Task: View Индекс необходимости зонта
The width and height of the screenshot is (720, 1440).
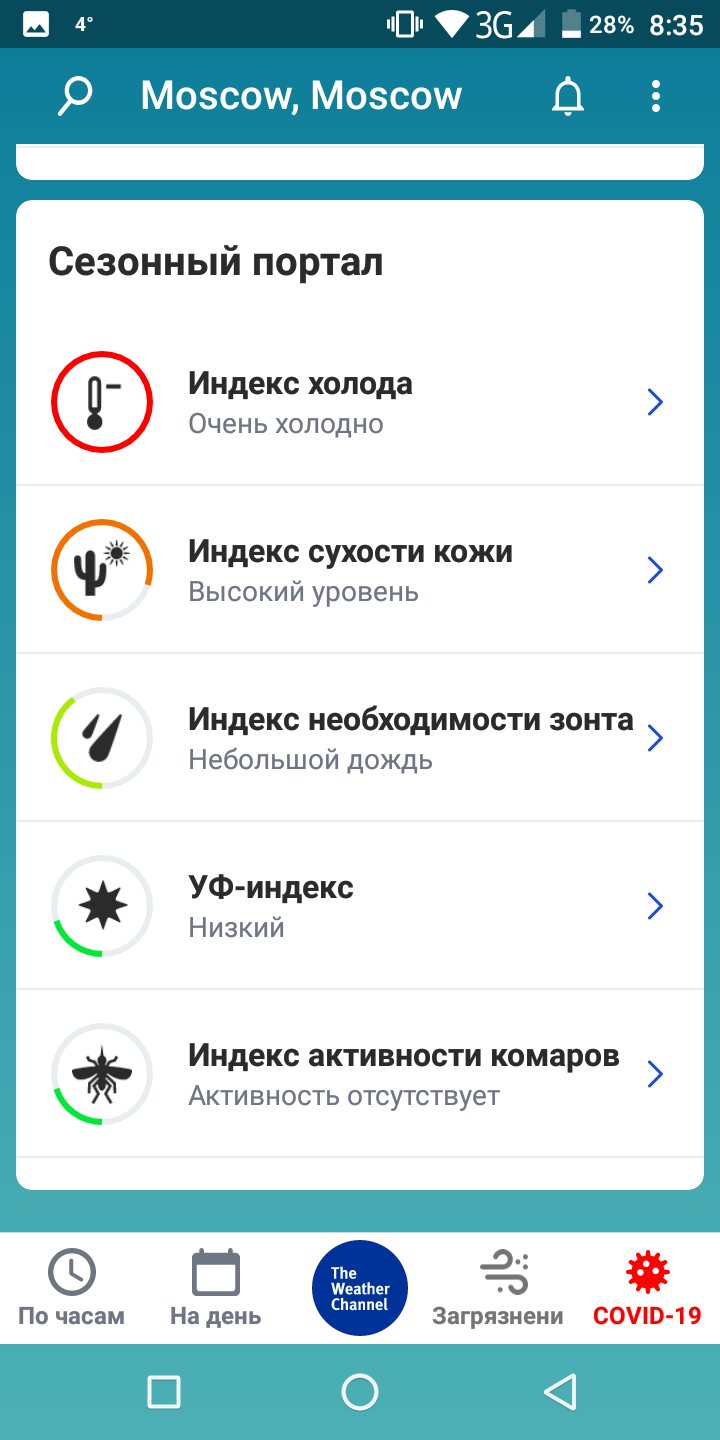Action: coord(360,738)
